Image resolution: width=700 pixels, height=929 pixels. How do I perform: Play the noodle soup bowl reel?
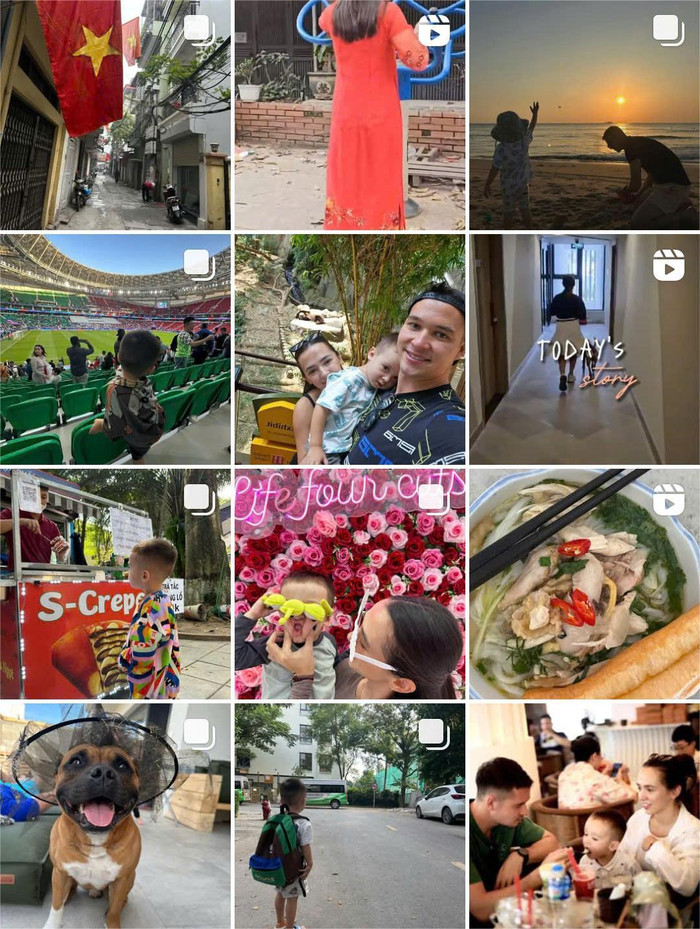(x=584, y=584)
